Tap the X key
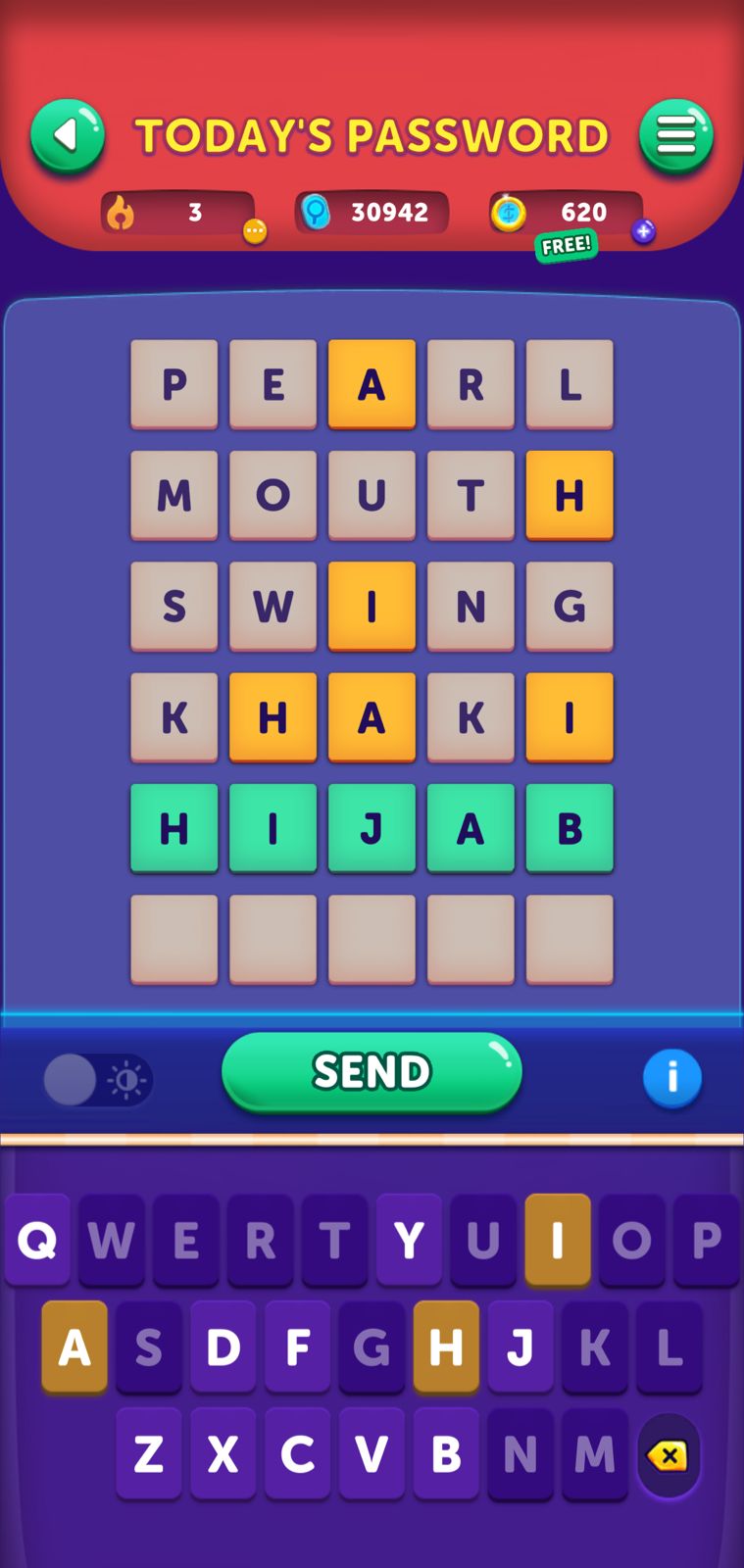Viewport: 744px width, 1568px height. tap(223, 1454)
